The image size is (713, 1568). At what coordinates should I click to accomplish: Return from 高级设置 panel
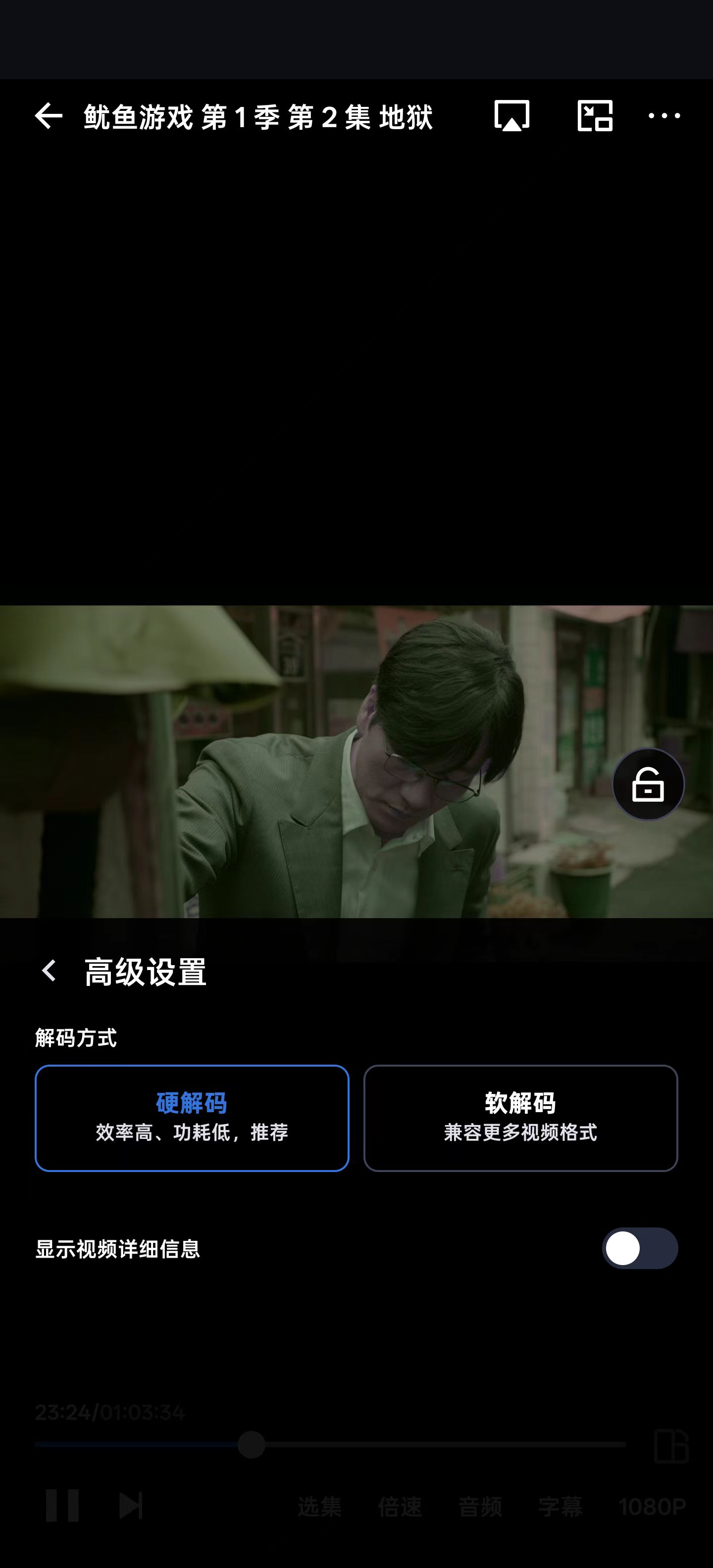(49, 970)
